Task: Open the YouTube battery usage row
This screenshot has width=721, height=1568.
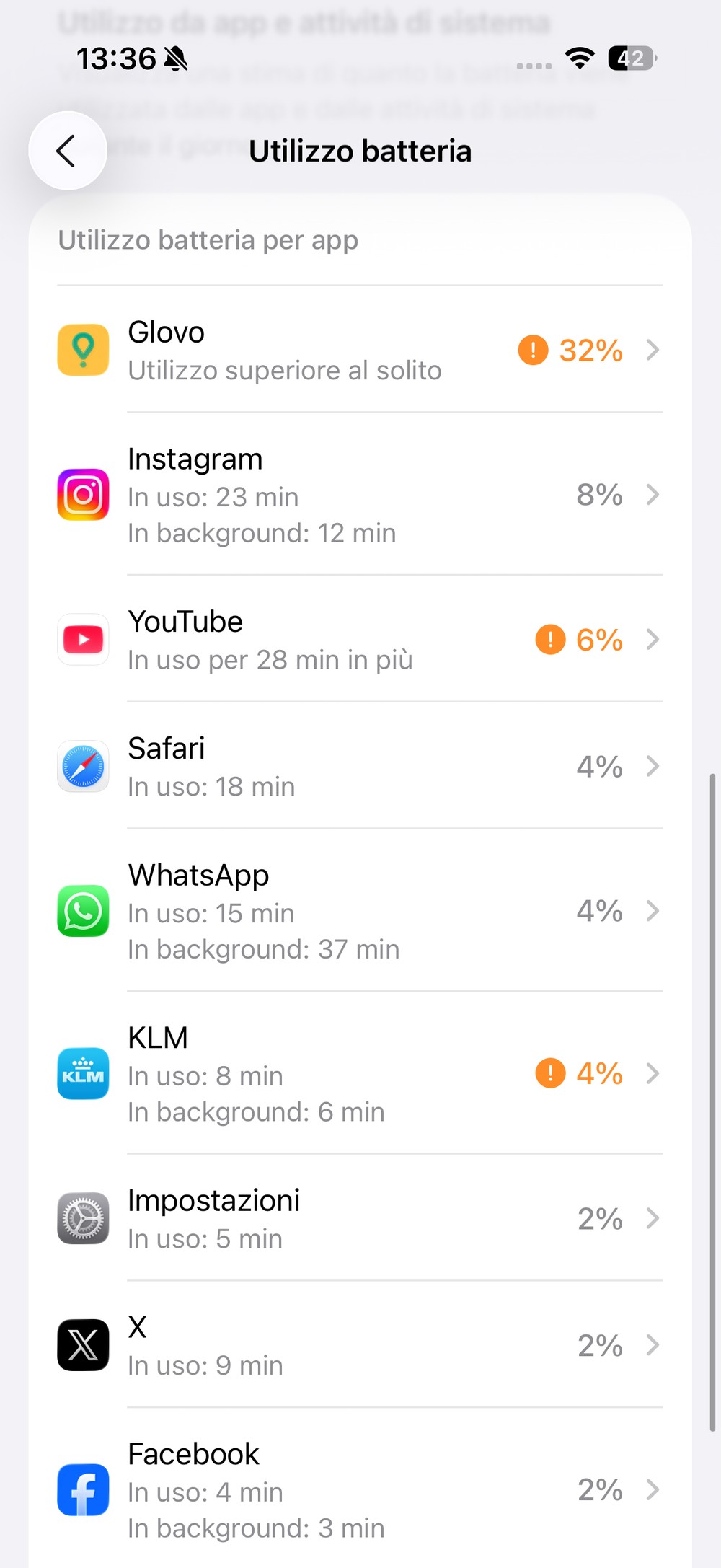Action: click(359, 640)
